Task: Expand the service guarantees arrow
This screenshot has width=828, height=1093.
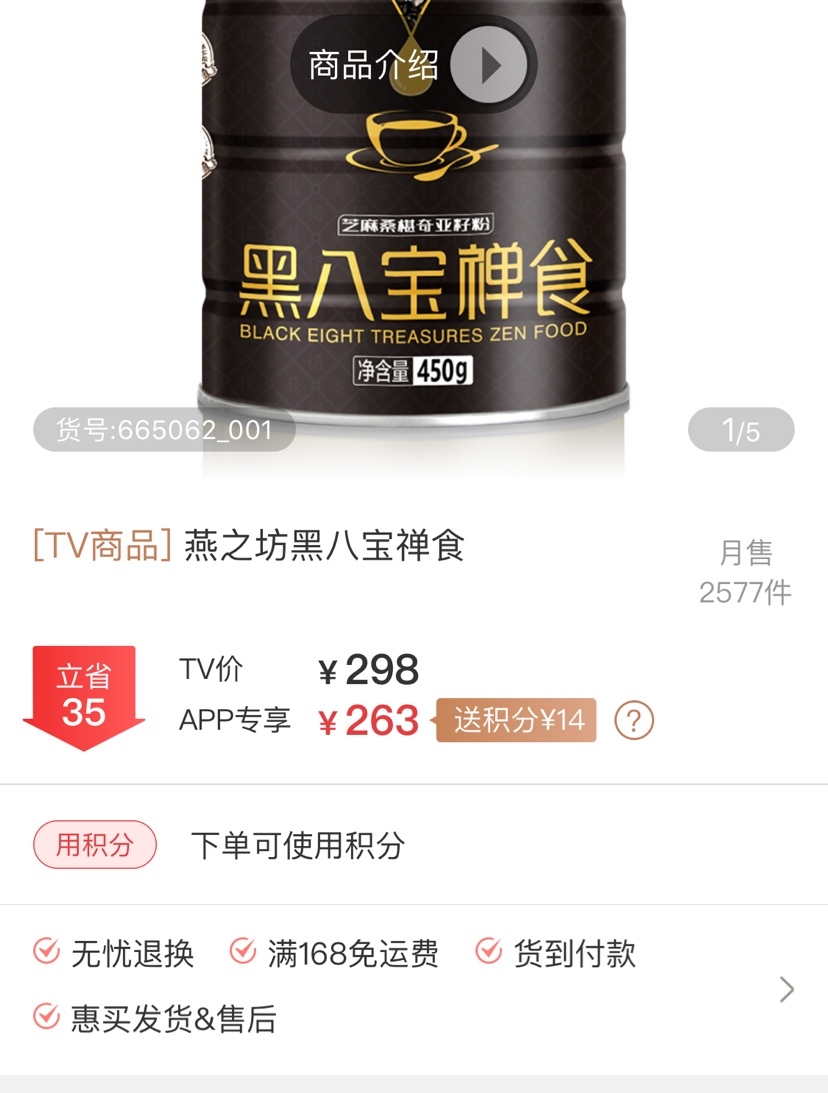Action: pyautogui.click(x=787, y=989)
